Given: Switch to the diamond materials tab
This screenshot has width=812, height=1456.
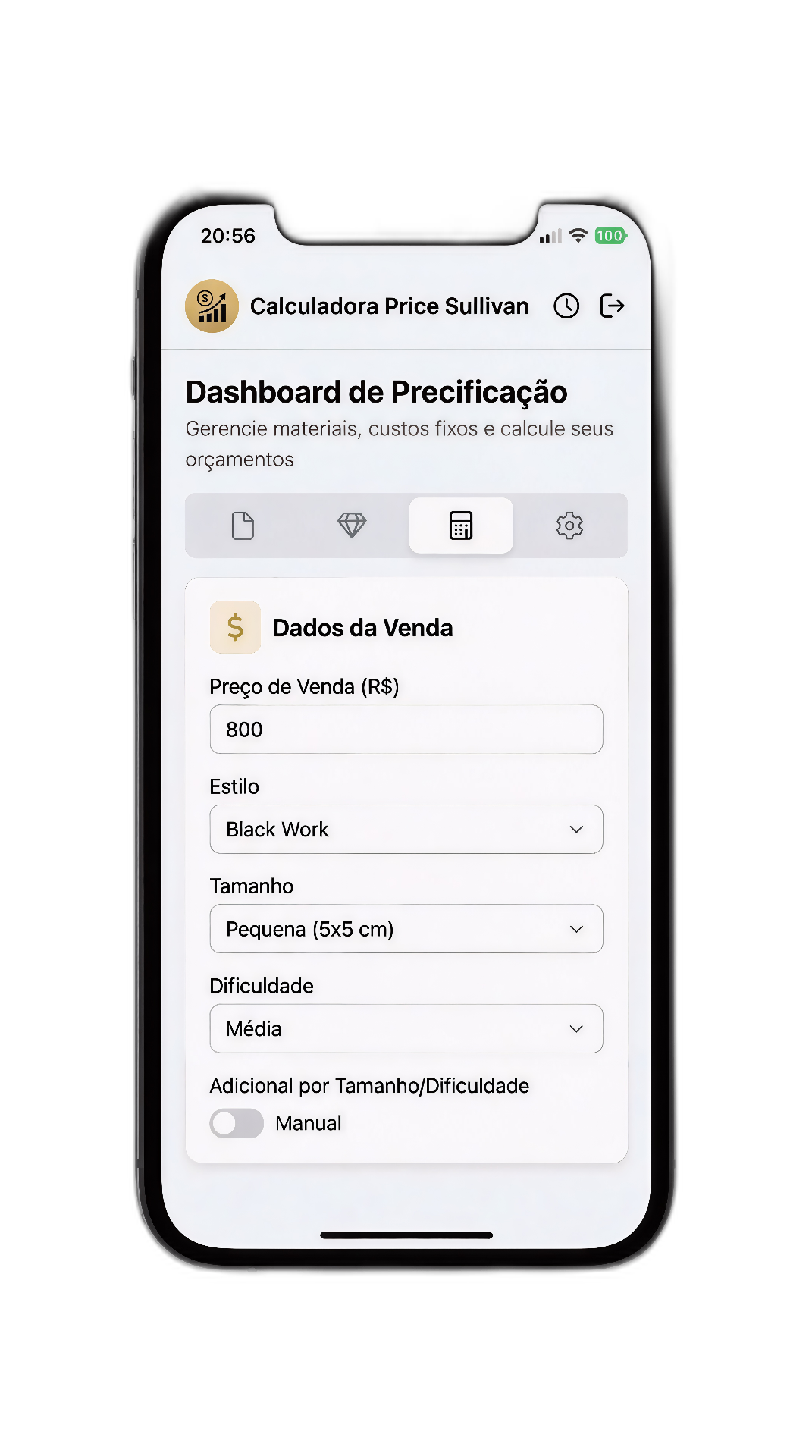Looking at the screenshot, I should [x=352, y=526].
